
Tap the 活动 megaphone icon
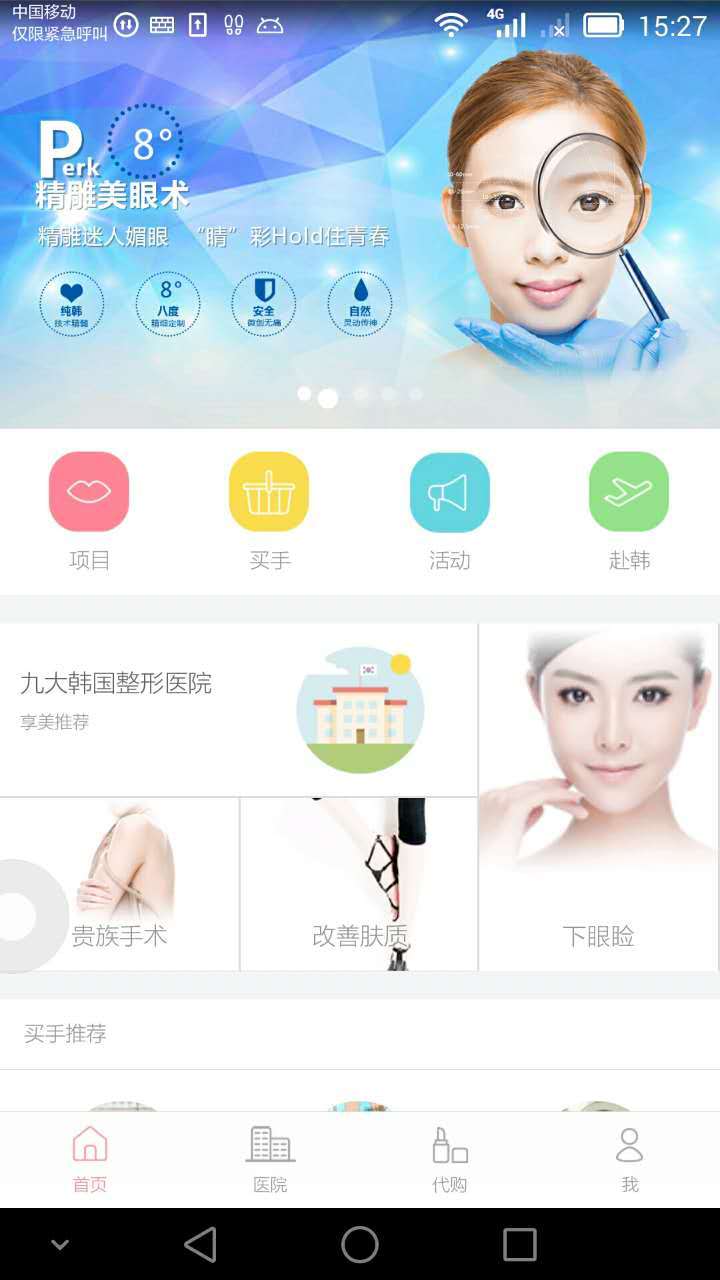(449, 491)
